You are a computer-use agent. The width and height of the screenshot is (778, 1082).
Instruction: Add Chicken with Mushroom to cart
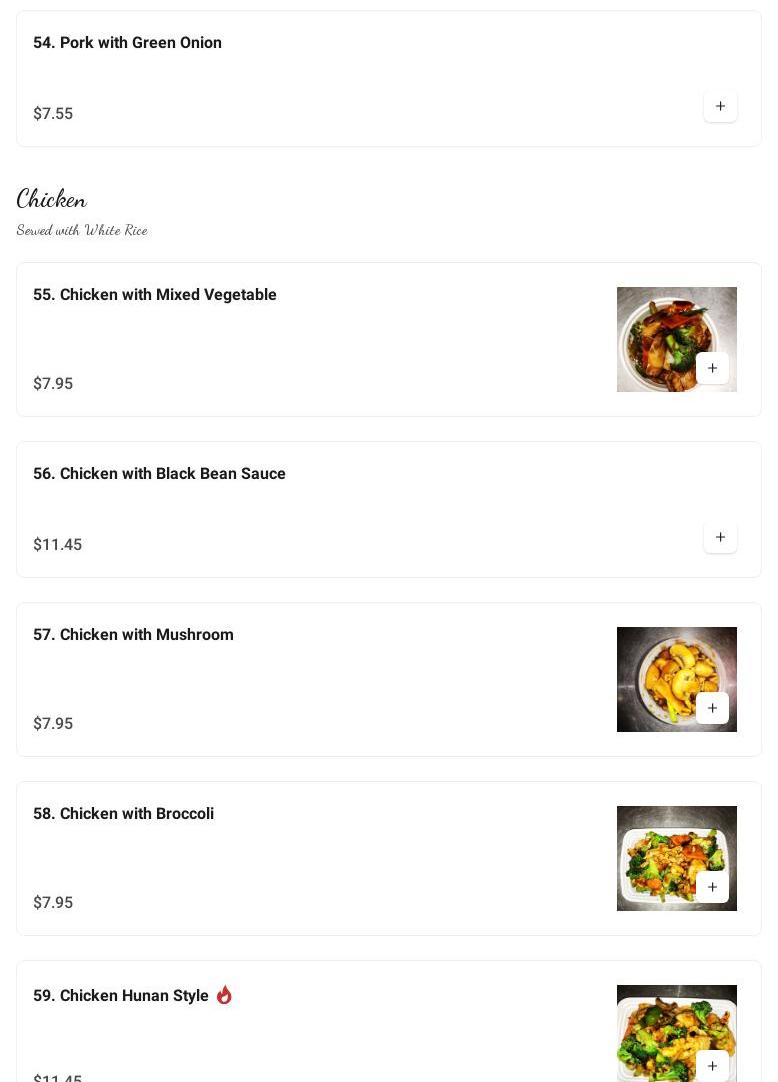click(712, 708)
